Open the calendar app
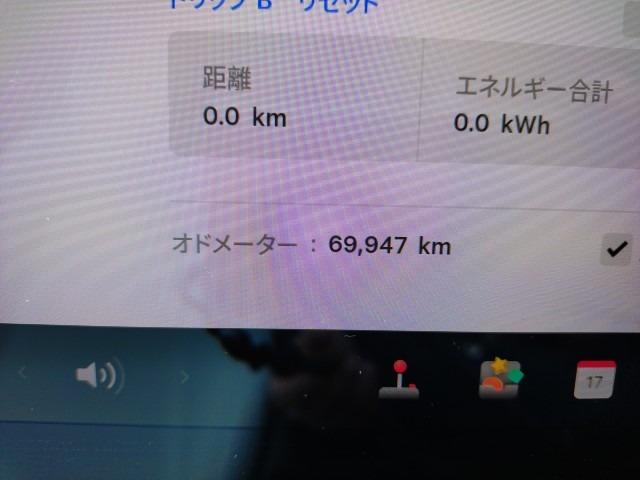Viewport: 640px width, 480px height. (x=594, y=379)
